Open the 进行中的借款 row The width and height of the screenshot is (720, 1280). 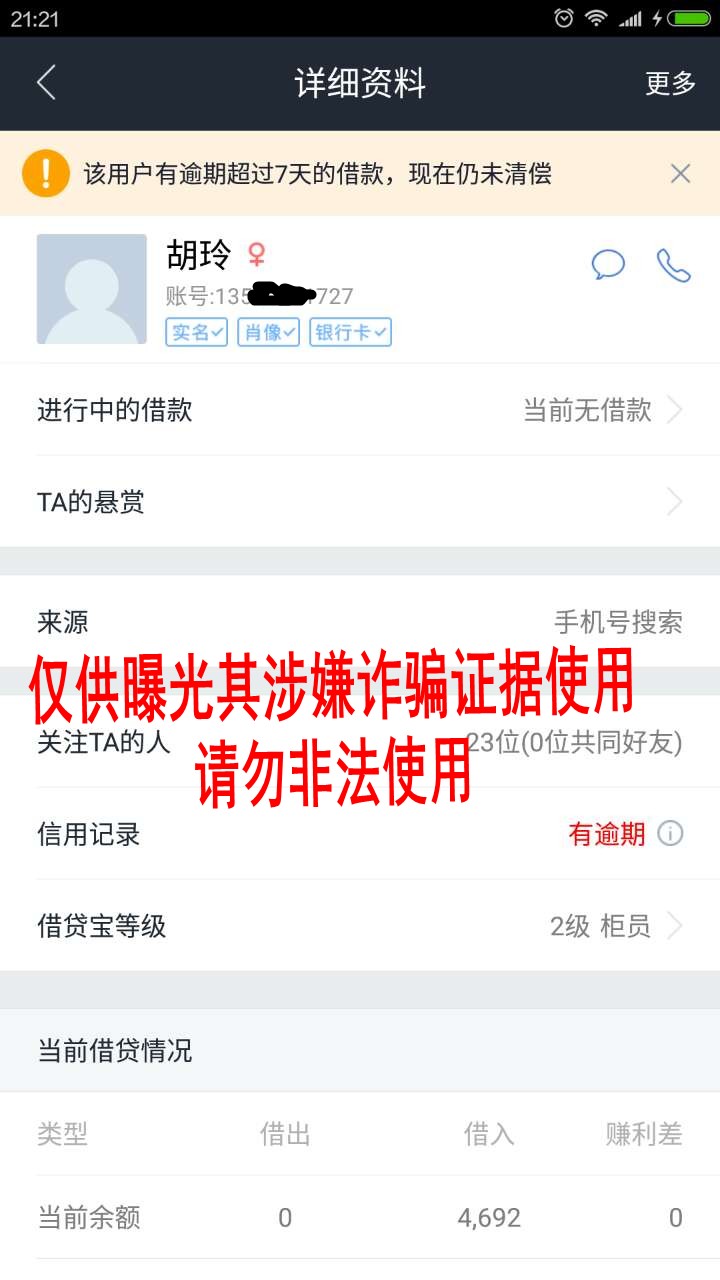coord(360,410)
